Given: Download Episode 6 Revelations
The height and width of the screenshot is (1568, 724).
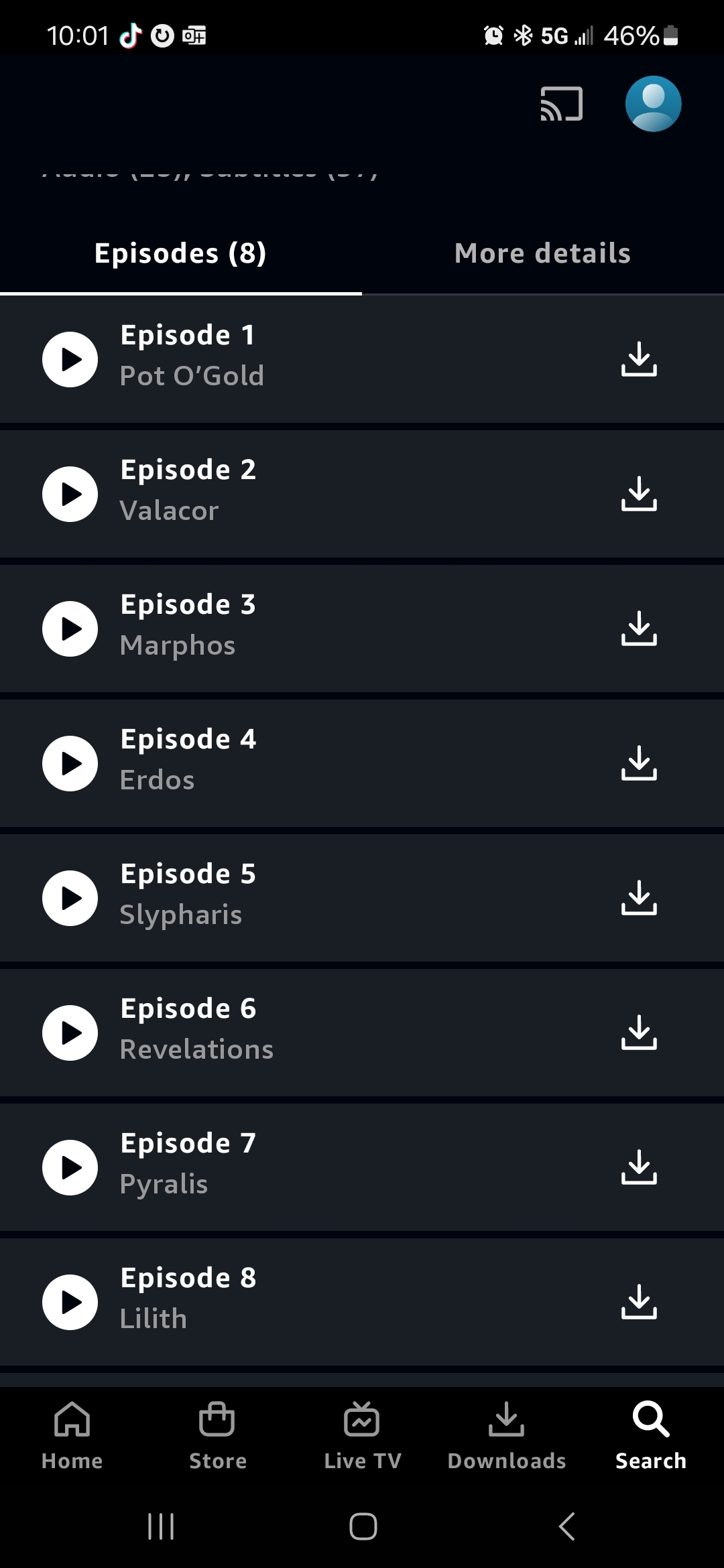Looking at the screenshot, I should point(639,1033).
